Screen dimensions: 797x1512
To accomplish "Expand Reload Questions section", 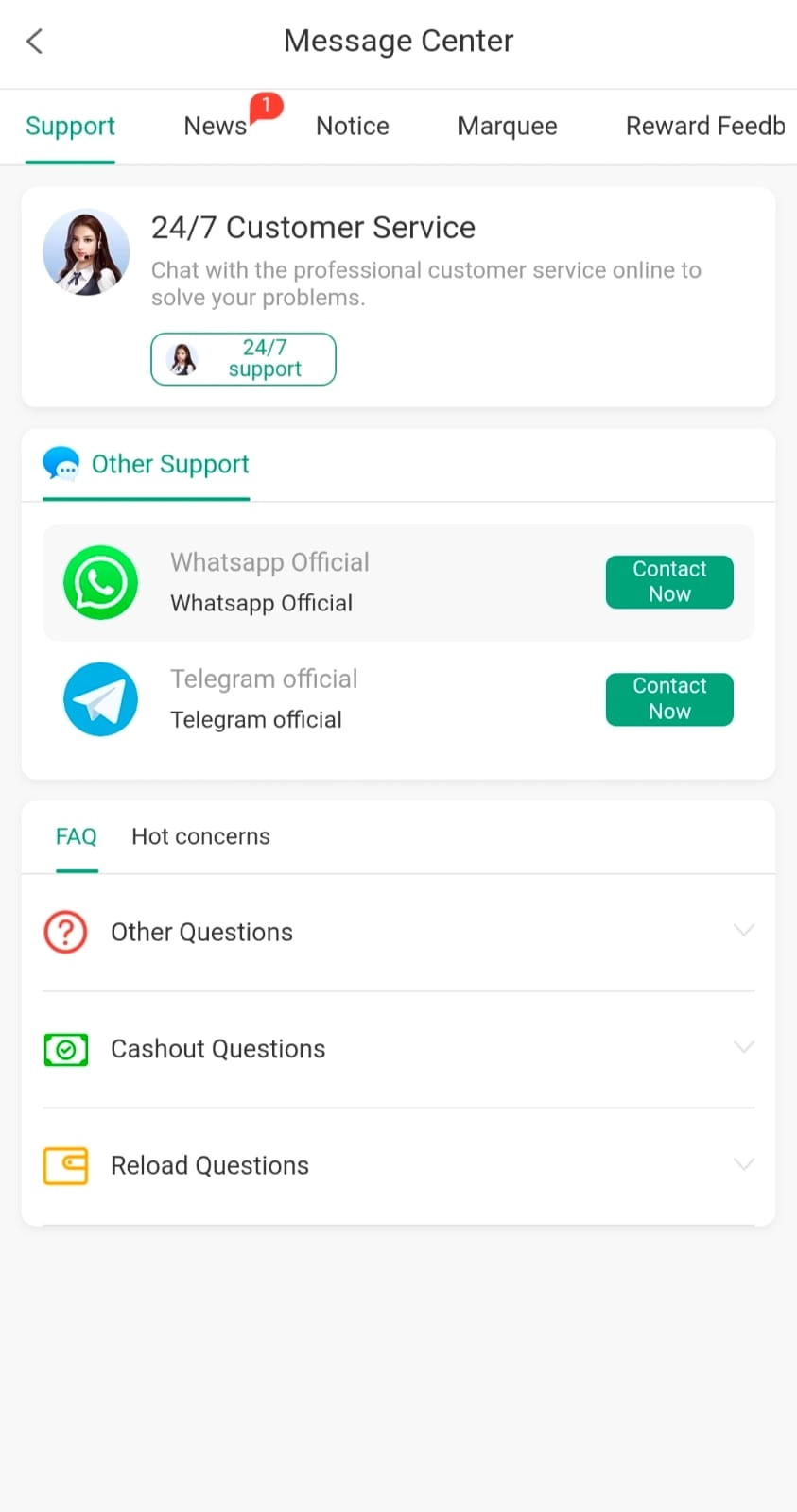I will click(x=398, y=1165).
